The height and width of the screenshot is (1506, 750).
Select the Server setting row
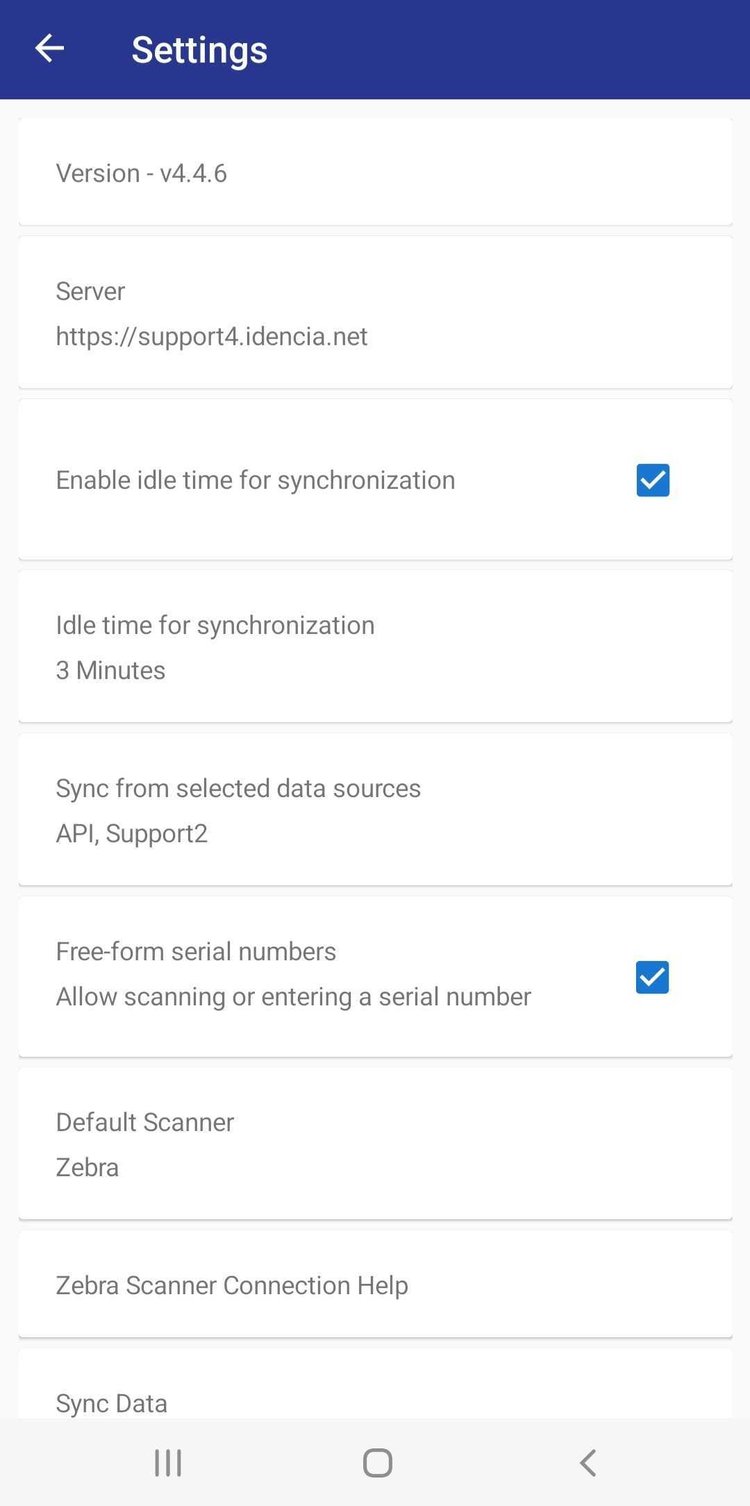click(375, 312)
